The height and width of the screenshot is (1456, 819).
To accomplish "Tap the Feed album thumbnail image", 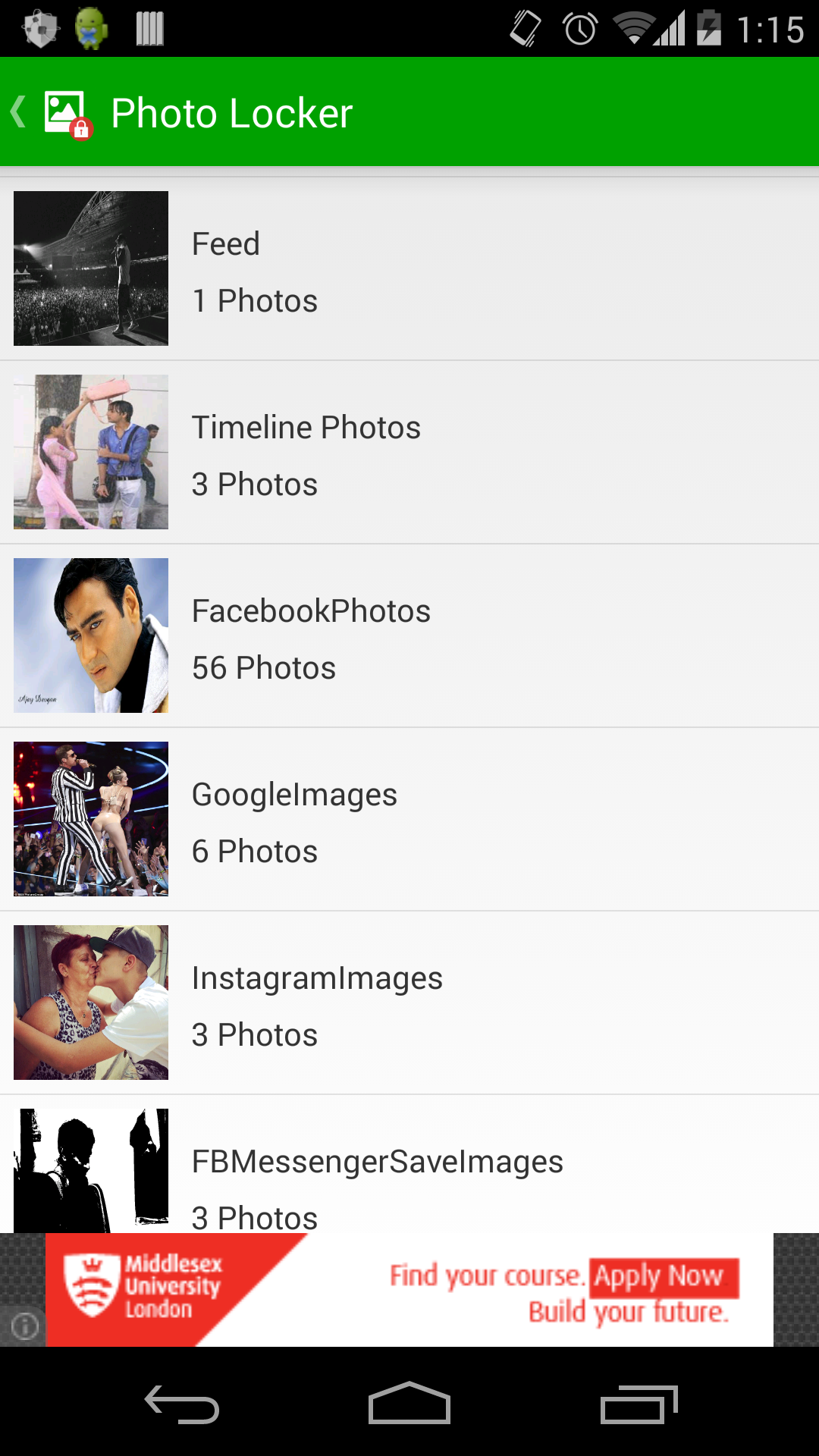I will (90, 268).
